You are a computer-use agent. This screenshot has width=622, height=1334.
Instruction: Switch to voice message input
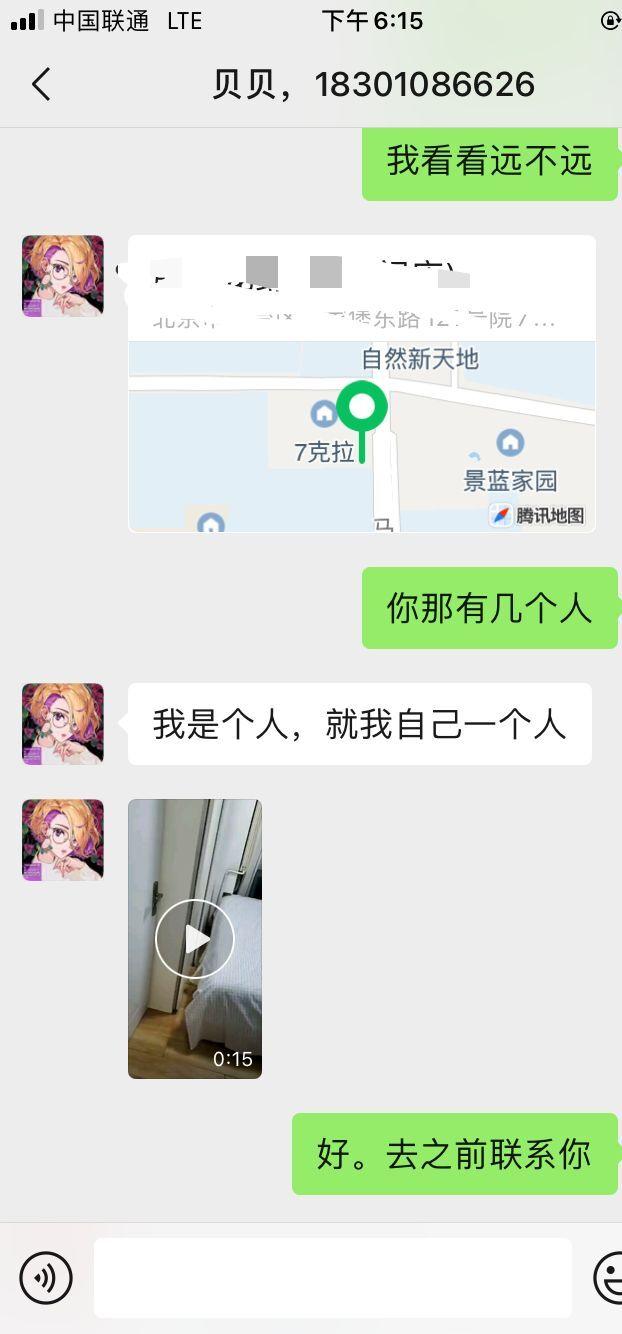coord(46,1277)
